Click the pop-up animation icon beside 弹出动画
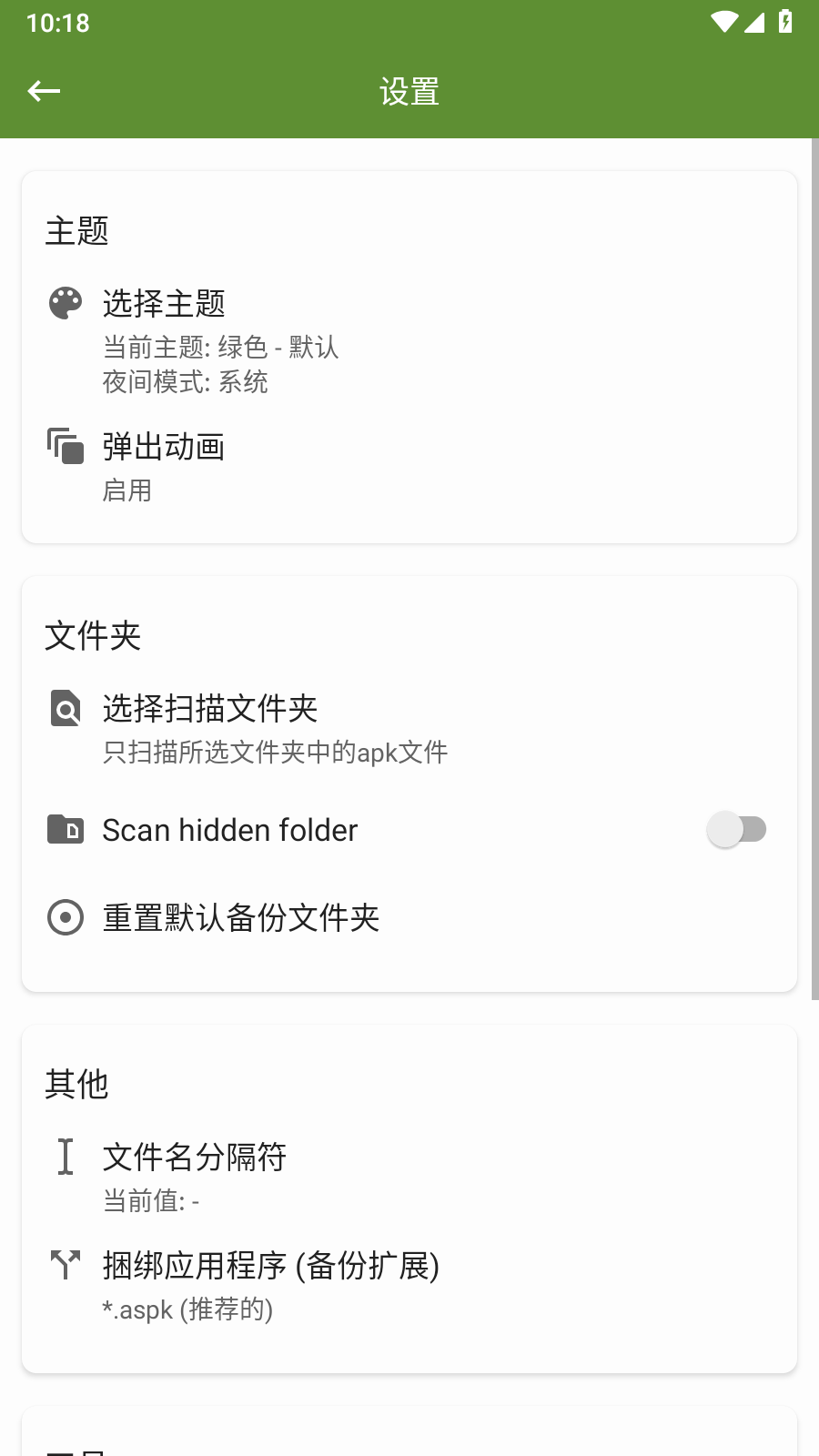Image resolution: width=819 pixels, height=1456 pixels. [x=64, y=447]
